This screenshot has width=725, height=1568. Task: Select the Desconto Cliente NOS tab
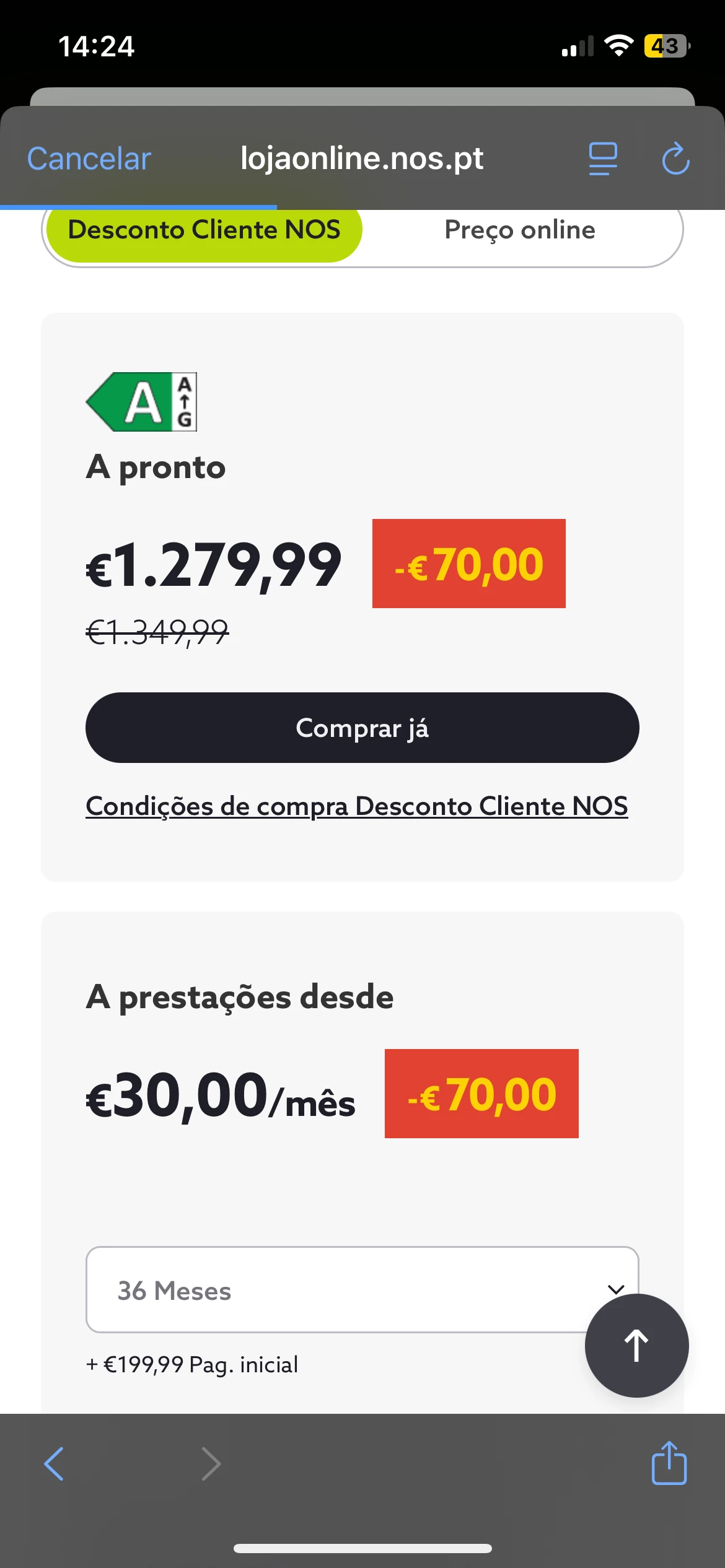[204, 230]
